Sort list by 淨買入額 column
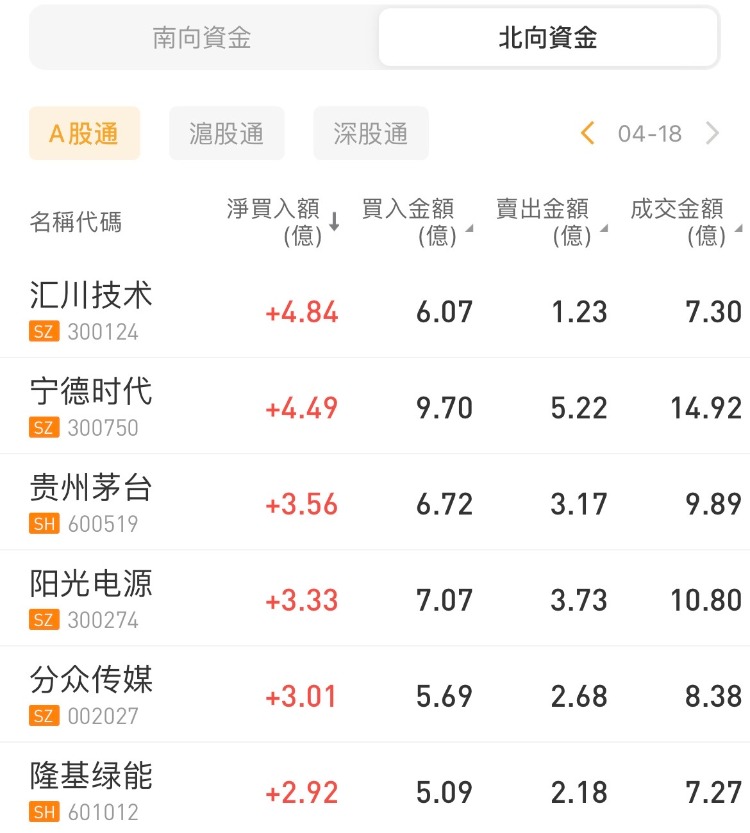Screen dimensions: 750x833 click(x=282, y=222)
